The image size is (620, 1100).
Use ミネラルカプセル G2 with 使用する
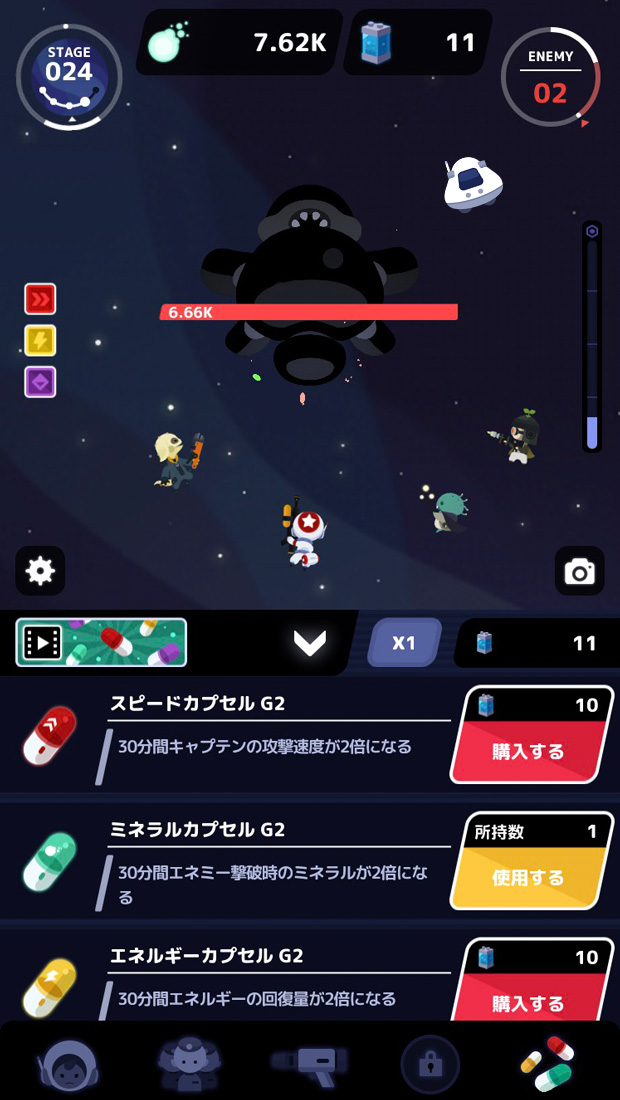(529, 877)
